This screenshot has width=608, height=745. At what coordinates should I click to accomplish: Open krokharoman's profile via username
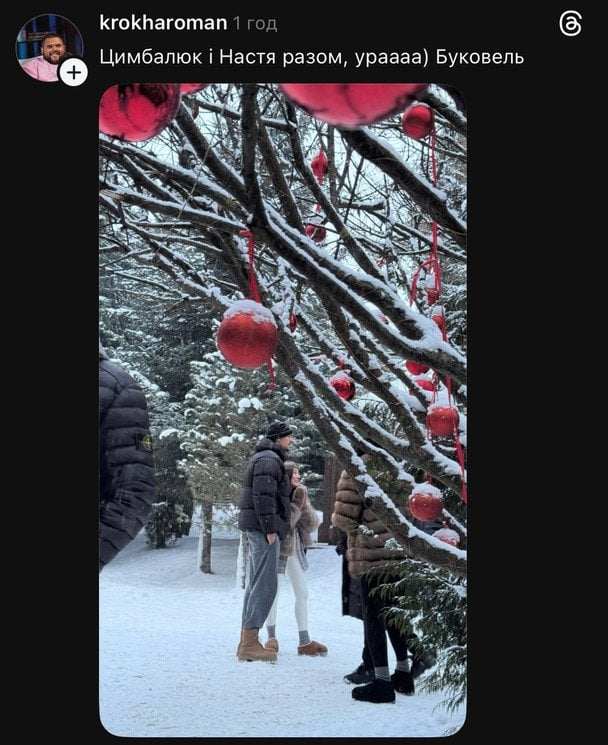[163, 23]
